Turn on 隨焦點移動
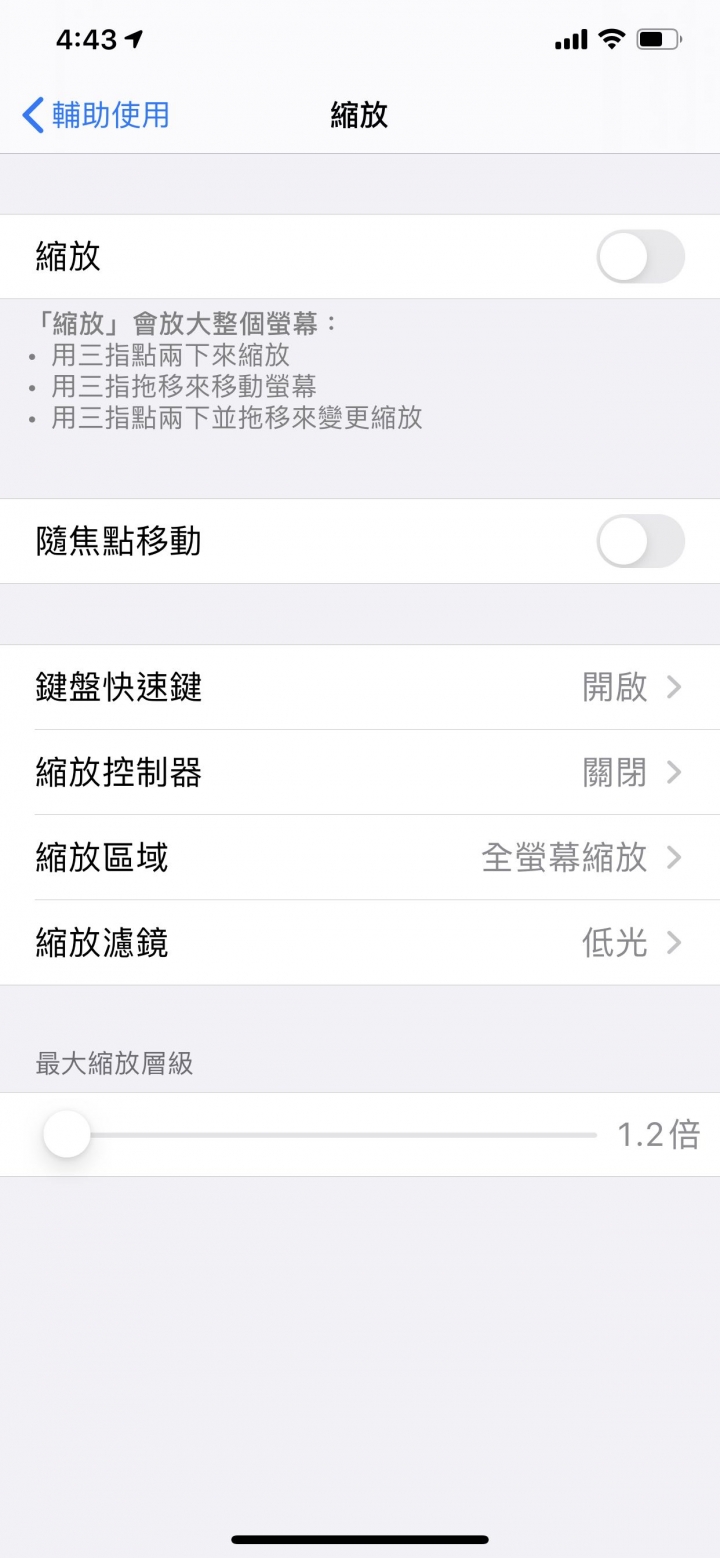 point(640,541)
